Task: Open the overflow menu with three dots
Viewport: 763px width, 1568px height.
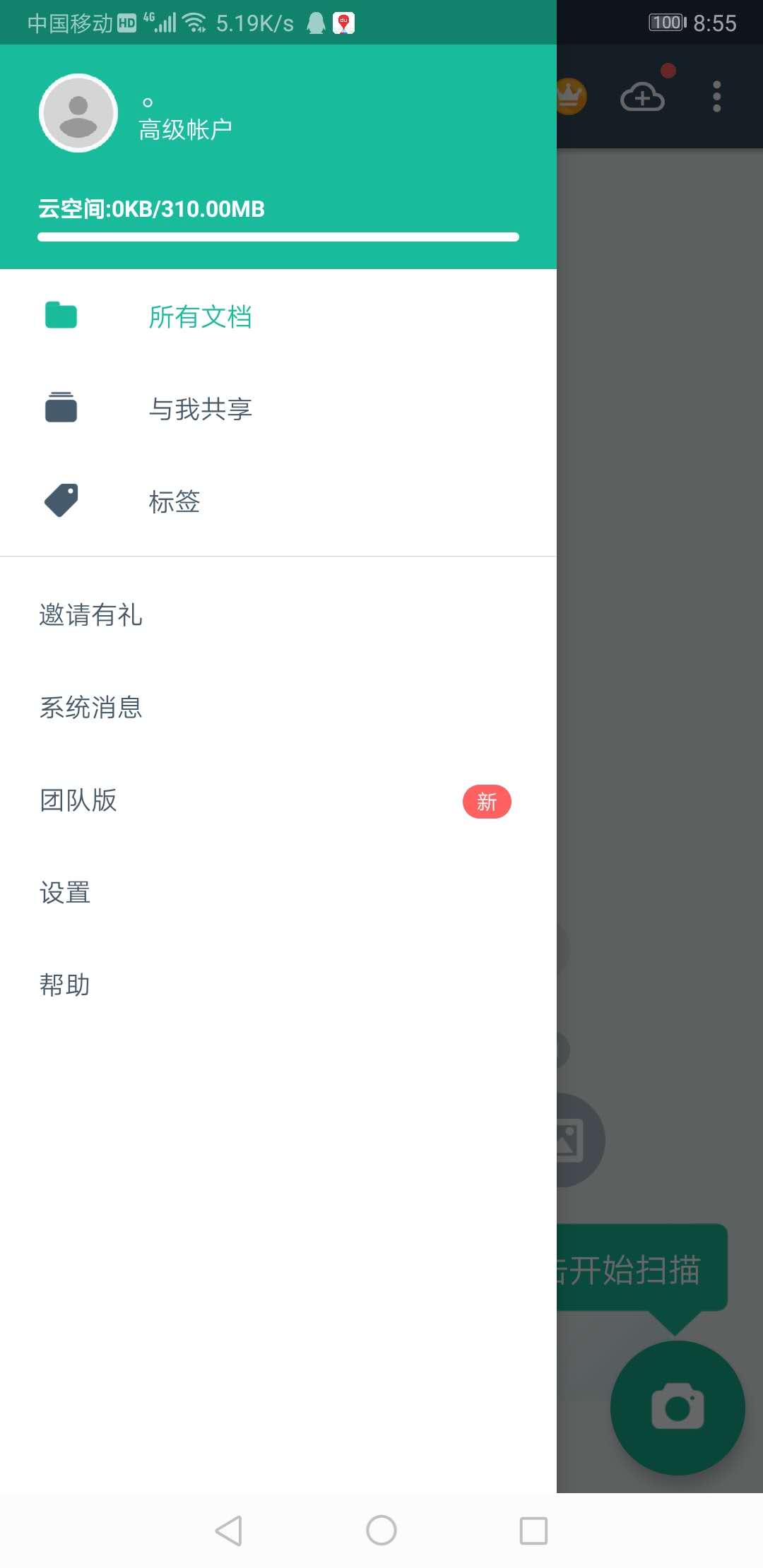Action: [716, 97]
